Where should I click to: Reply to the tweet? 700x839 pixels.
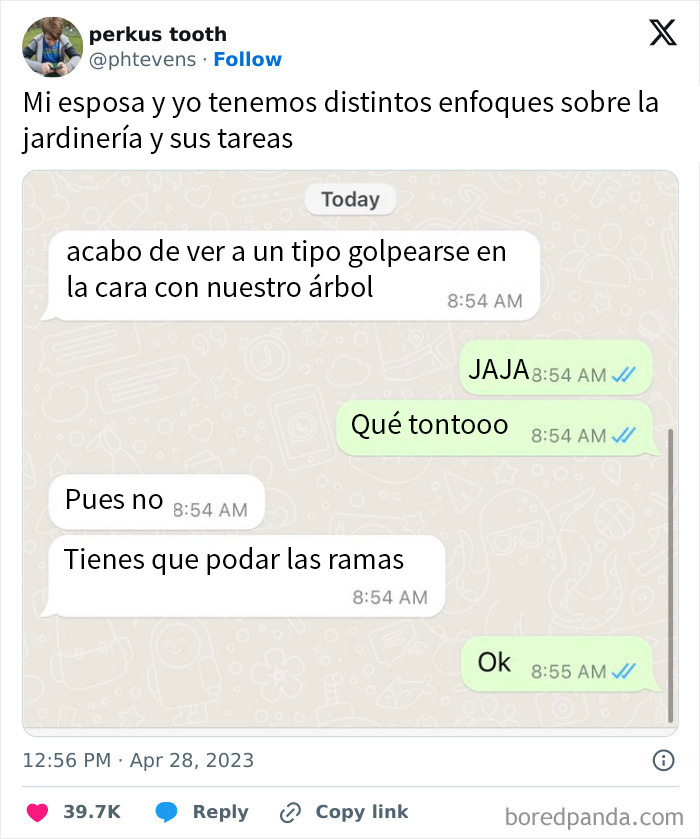(x=202, y=811)
